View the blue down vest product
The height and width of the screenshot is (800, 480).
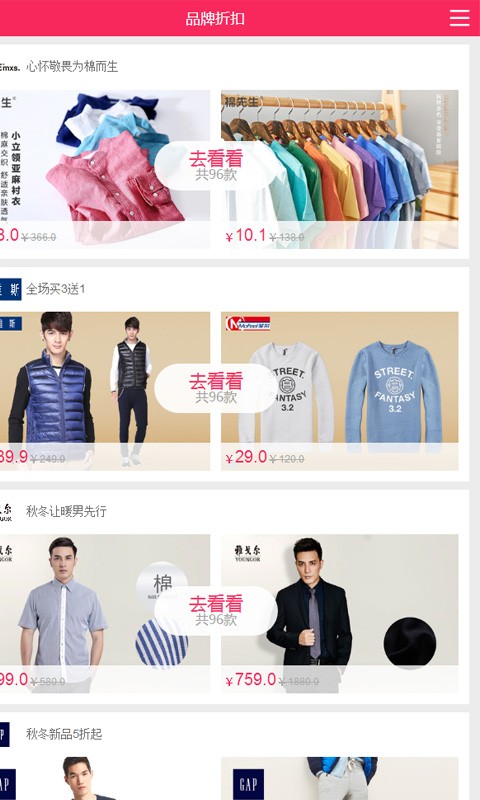point(105,391)
